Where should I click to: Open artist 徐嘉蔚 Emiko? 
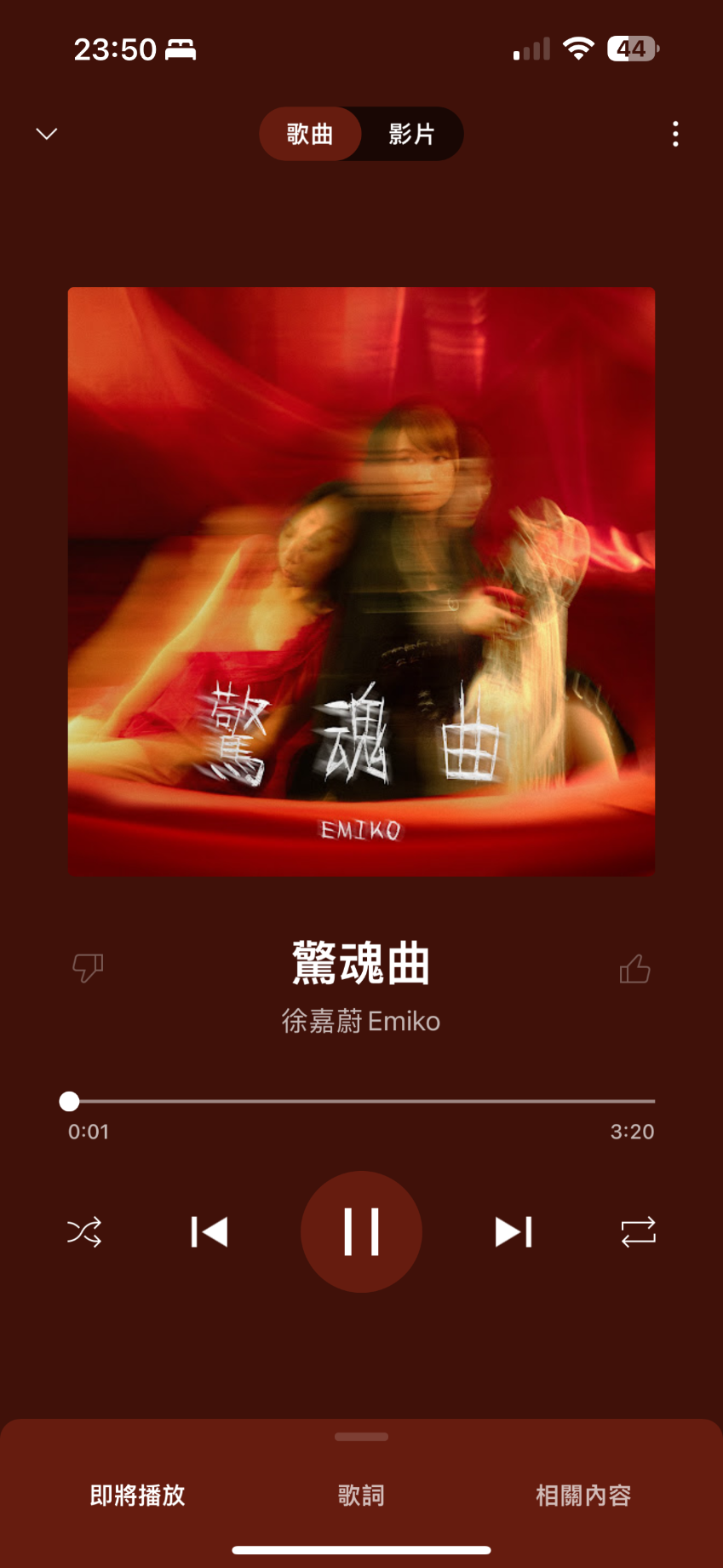pyautogui.click(x=361, y=1021)
